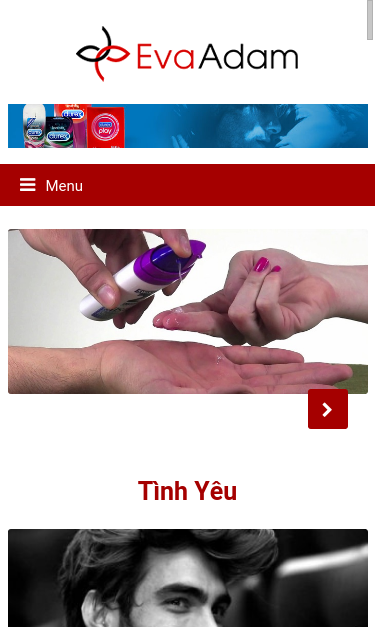Open the Menu hamburger button
Image resolution: width=375 pixels, height=627 pixels.
51,185
